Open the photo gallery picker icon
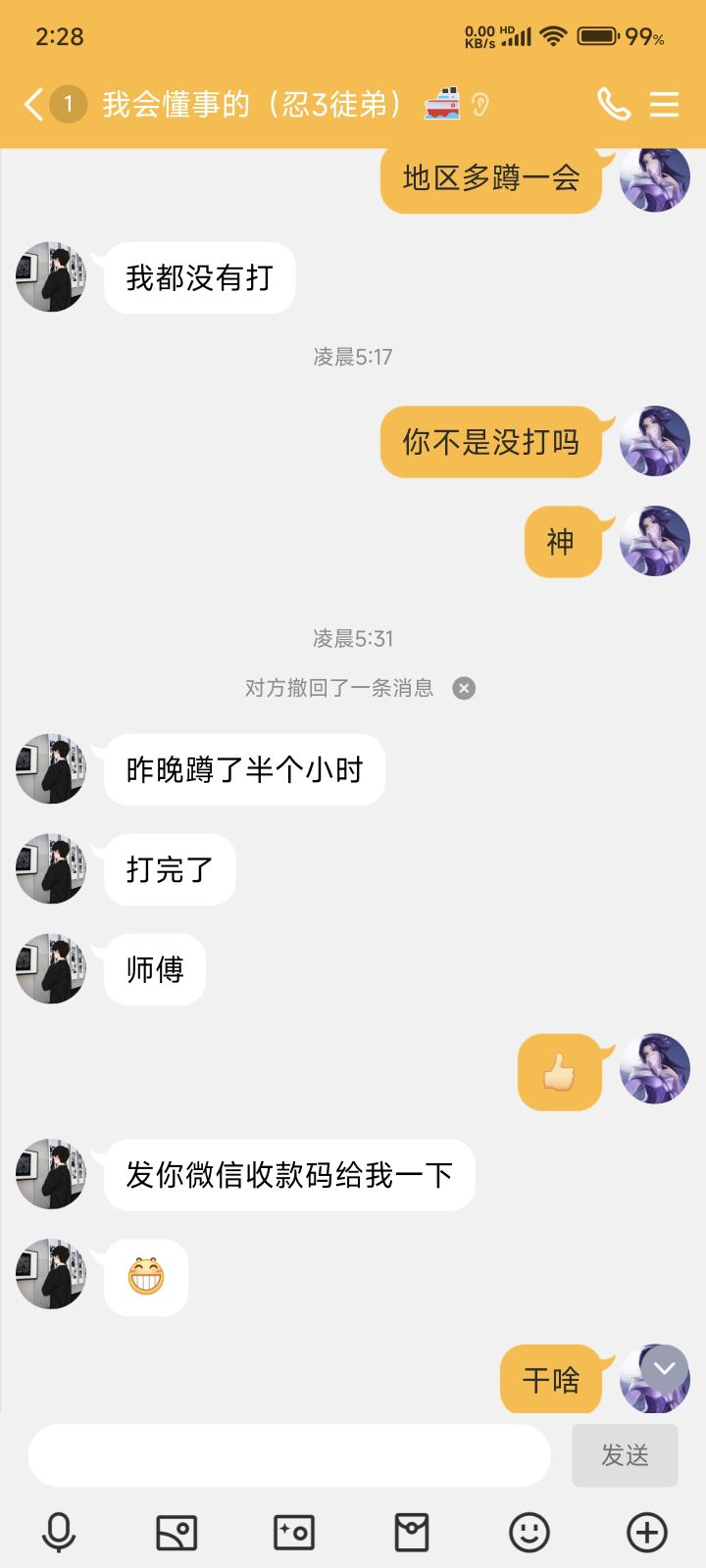The image size is (706, 1568). click(177, 1531)
